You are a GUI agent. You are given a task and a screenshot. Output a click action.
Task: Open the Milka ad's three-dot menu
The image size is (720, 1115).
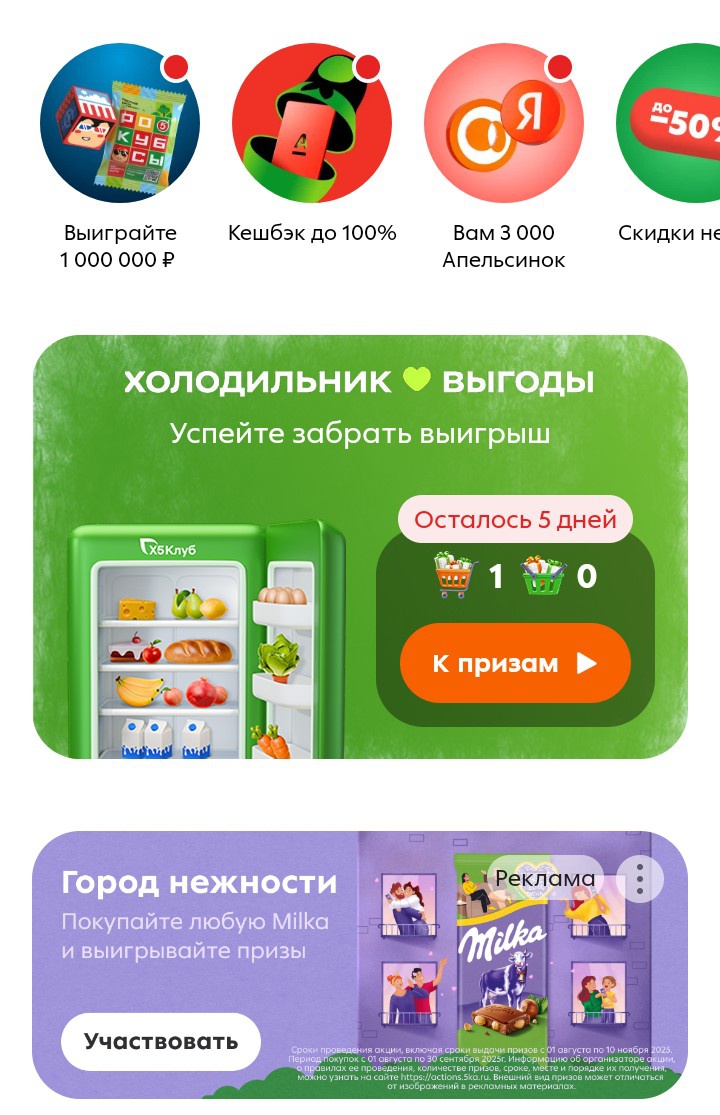(640, 879)
